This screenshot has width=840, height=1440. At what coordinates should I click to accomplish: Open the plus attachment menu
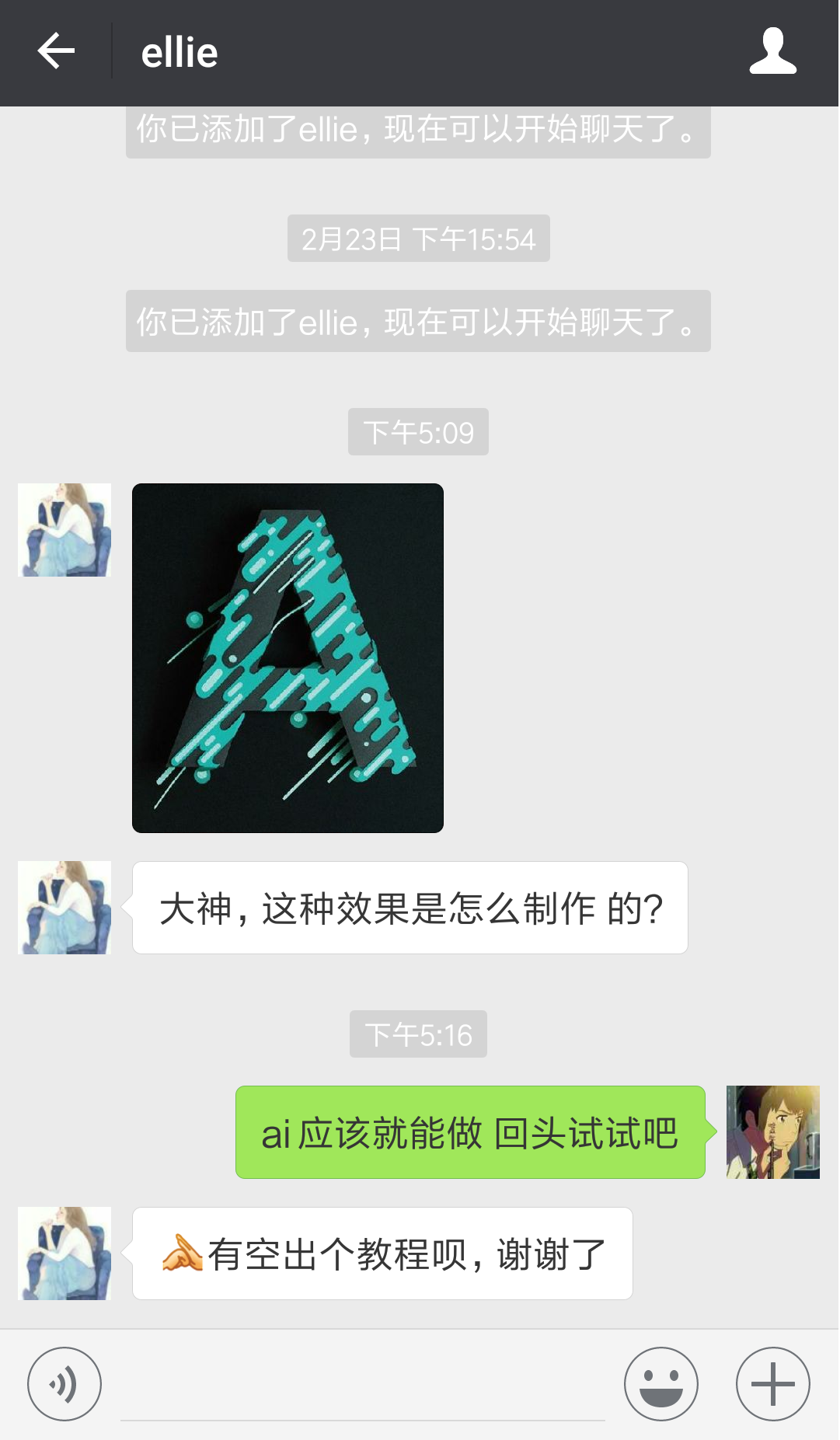[x=773, y=1384]
